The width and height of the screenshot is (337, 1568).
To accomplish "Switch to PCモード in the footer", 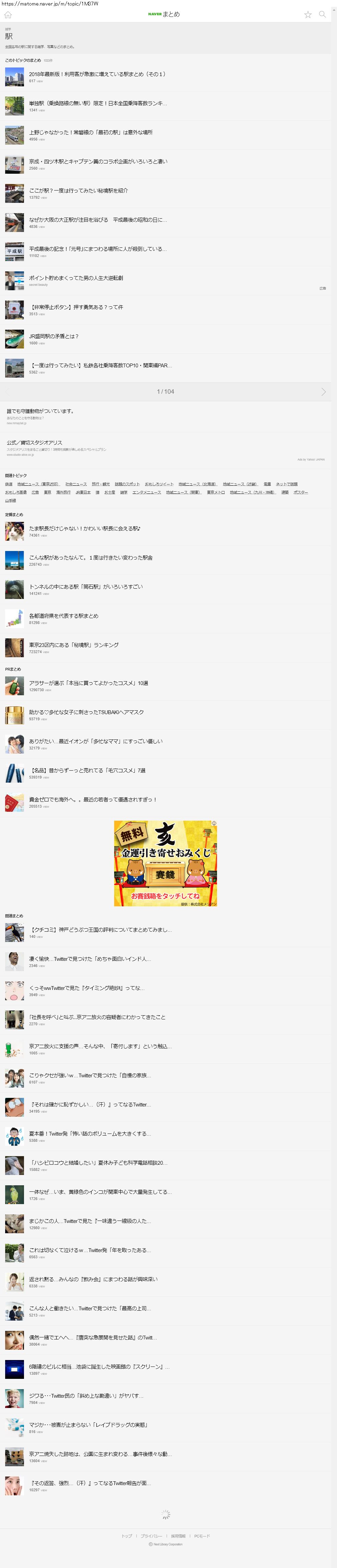I will point(202,1536).
